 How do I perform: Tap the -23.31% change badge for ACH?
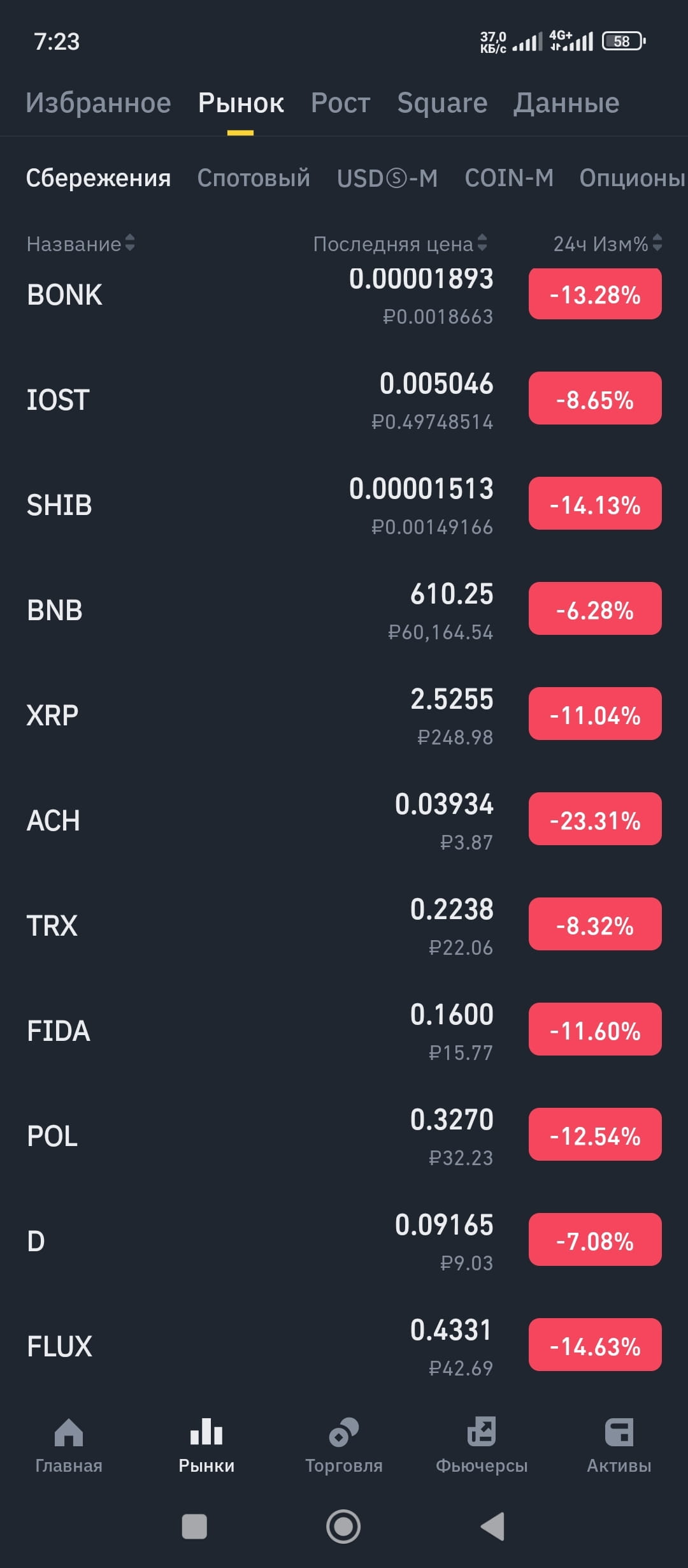point(595,820)
